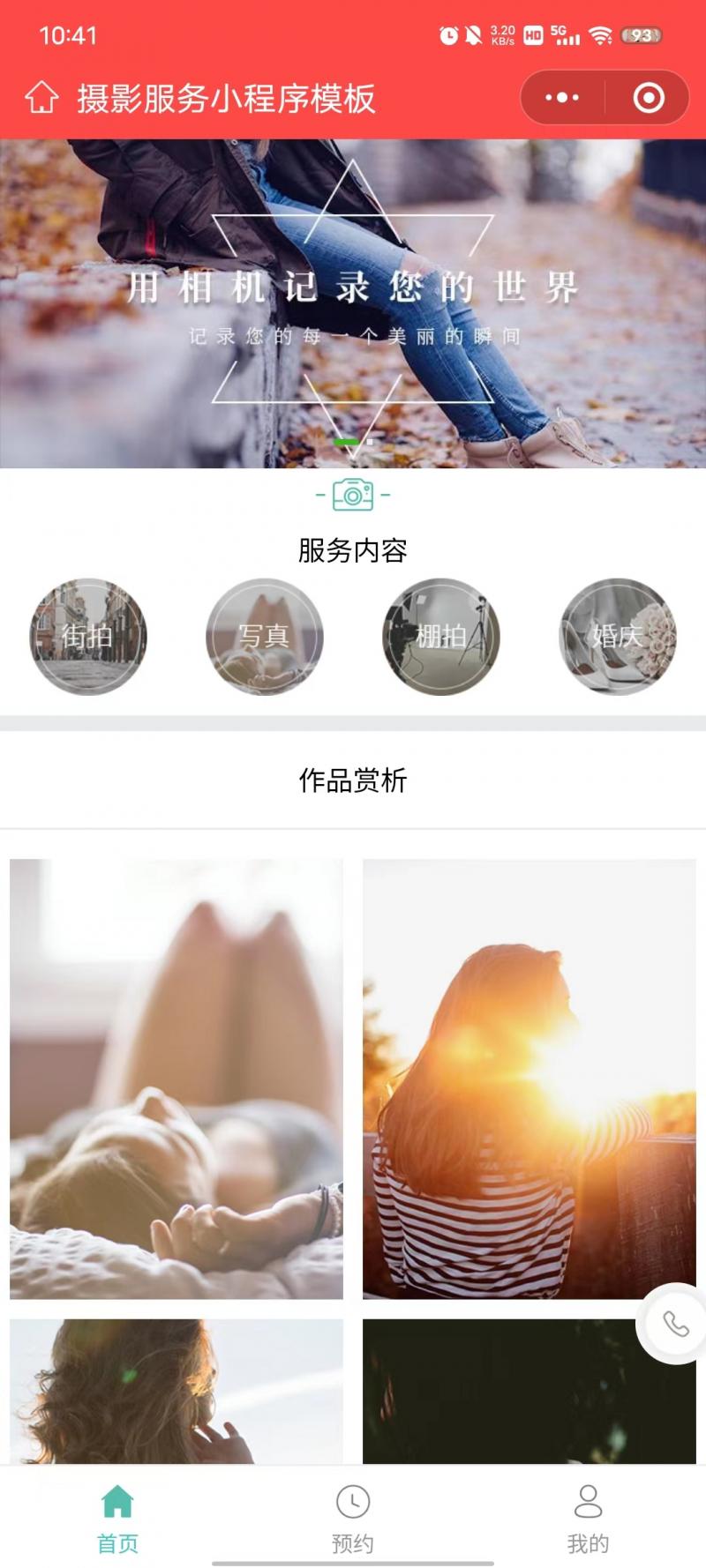Tap the home icon in the title bar

pyautogui.click(x=41, y=98)
